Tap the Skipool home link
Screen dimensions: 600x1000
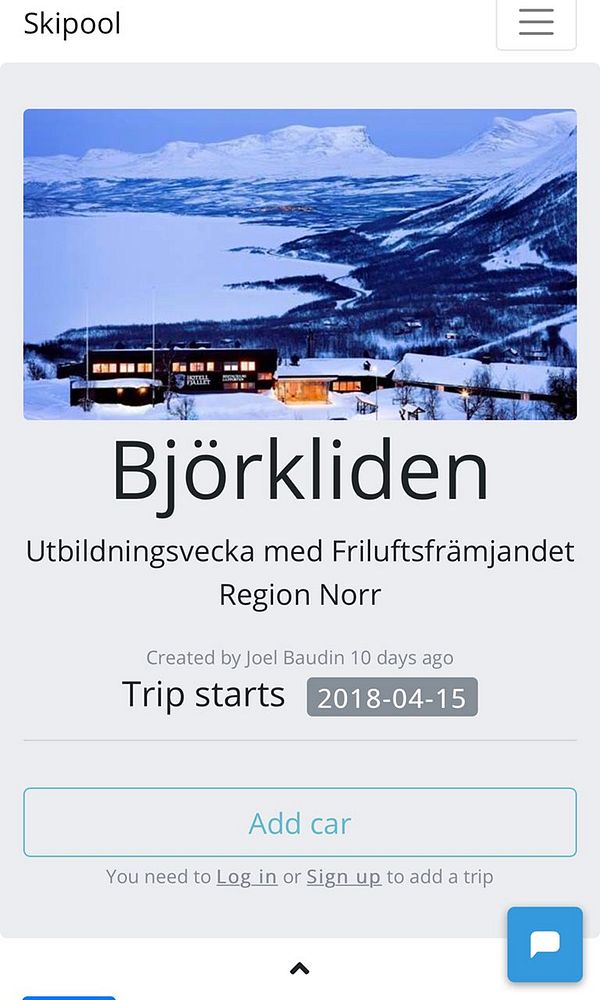(72, 23)
